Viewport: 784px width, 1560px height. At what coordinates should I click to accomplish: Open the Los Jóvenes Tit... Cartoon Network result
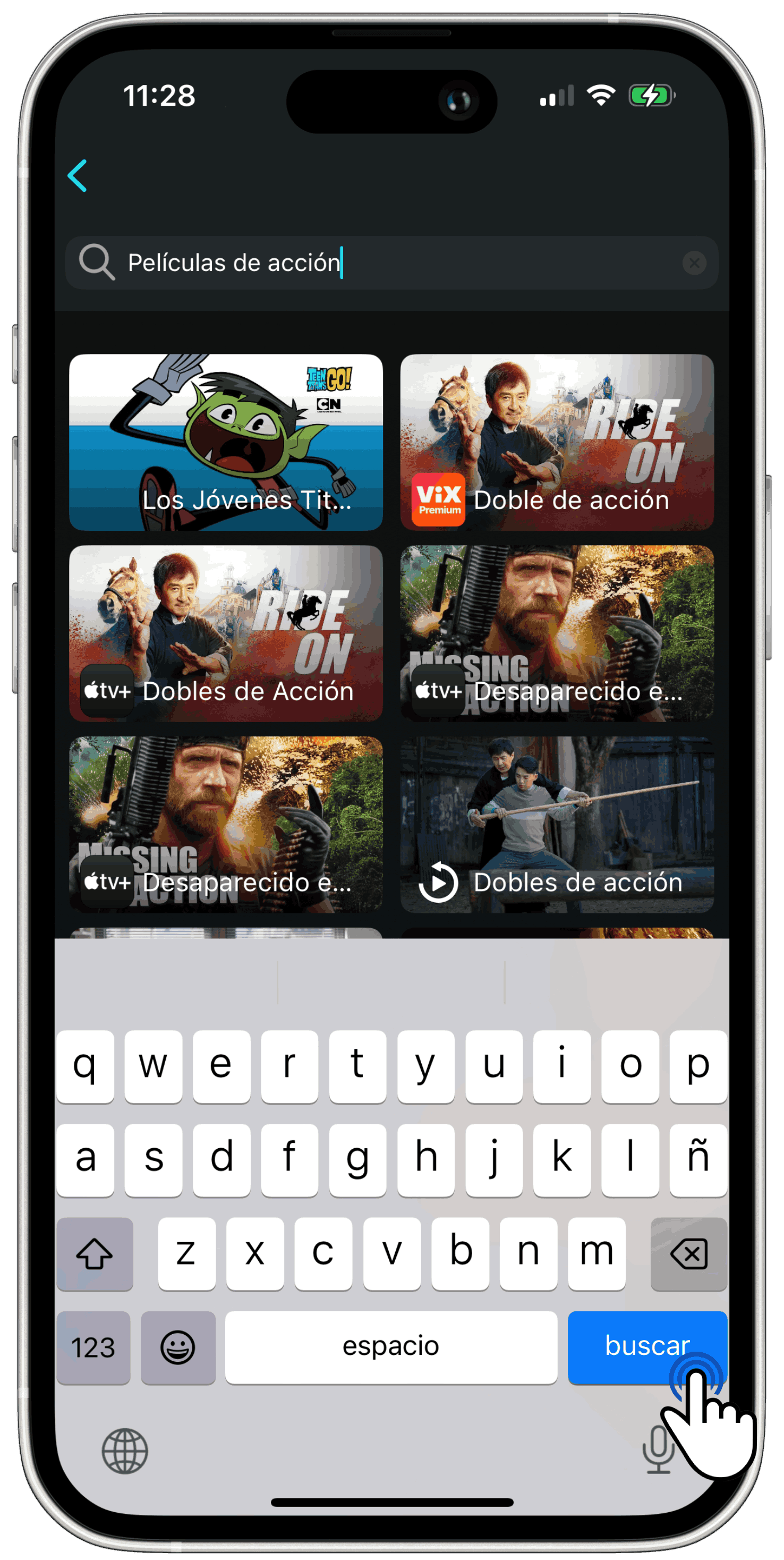[226, 442]
